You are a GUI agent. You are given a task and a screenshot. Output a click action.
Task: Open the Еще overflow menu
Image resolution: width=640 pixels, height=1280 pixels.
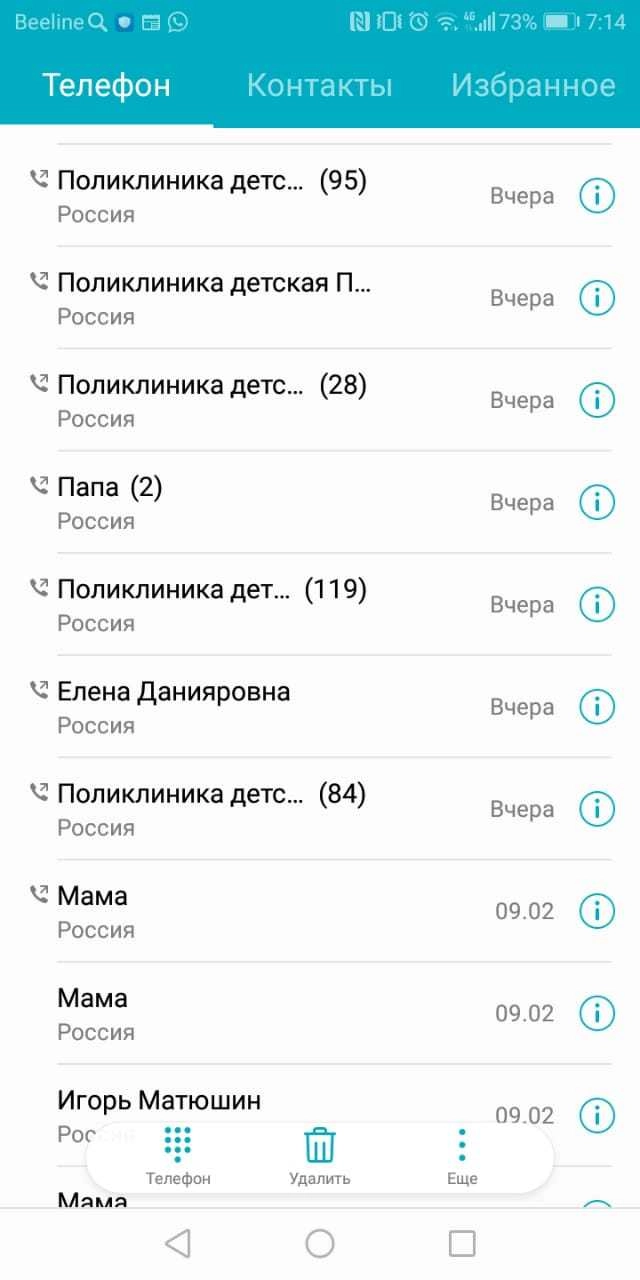[x=461, y=1157]
